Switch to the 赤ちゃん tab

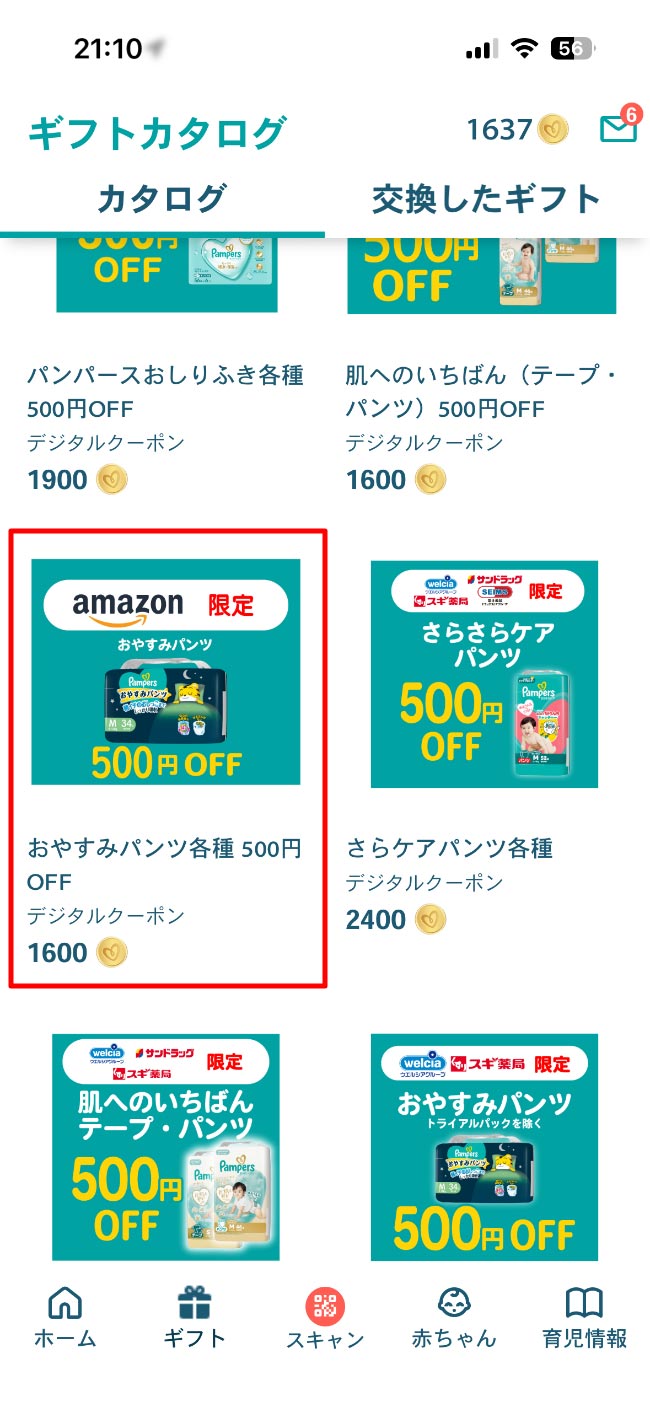pos(454,1318)
